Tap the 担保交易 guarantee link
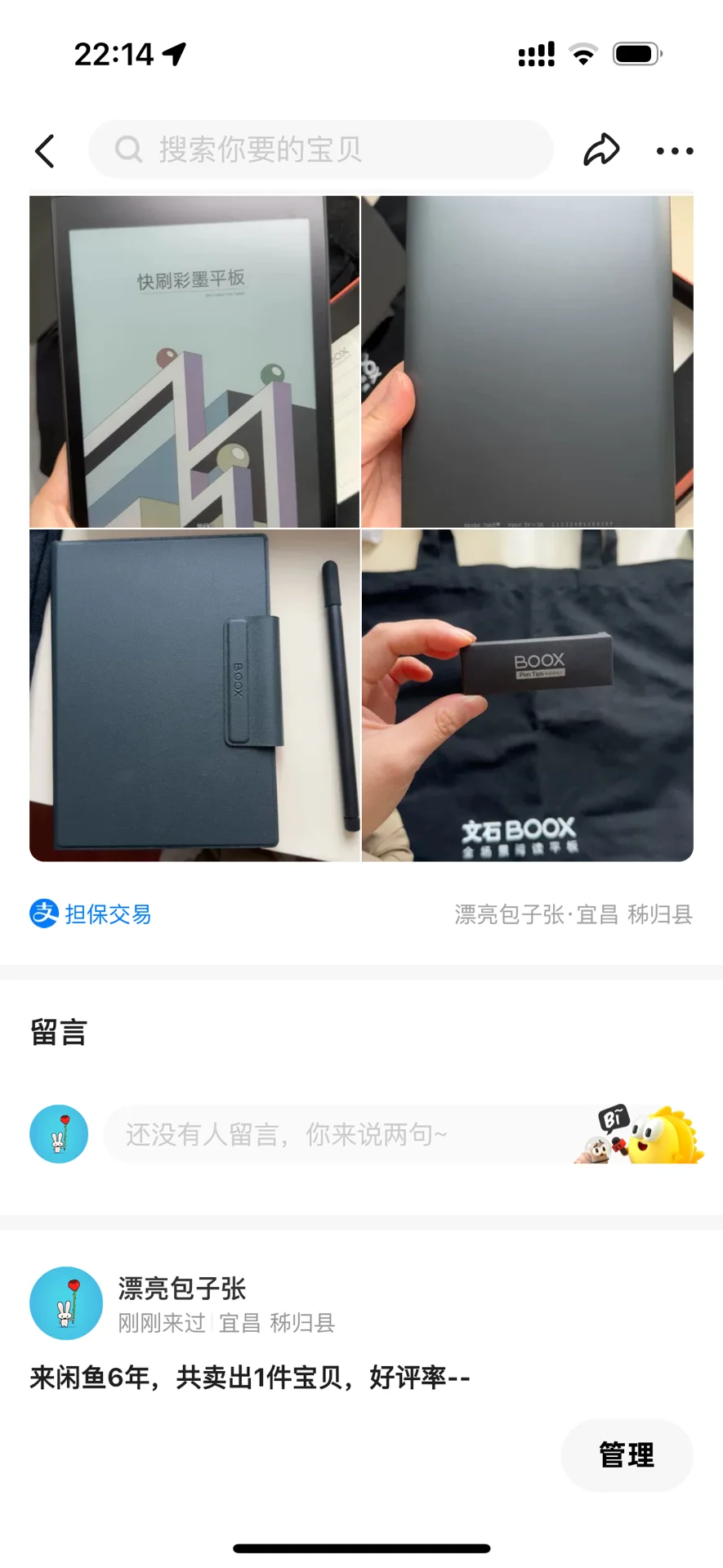723x1568 pixels. (91, 914)
